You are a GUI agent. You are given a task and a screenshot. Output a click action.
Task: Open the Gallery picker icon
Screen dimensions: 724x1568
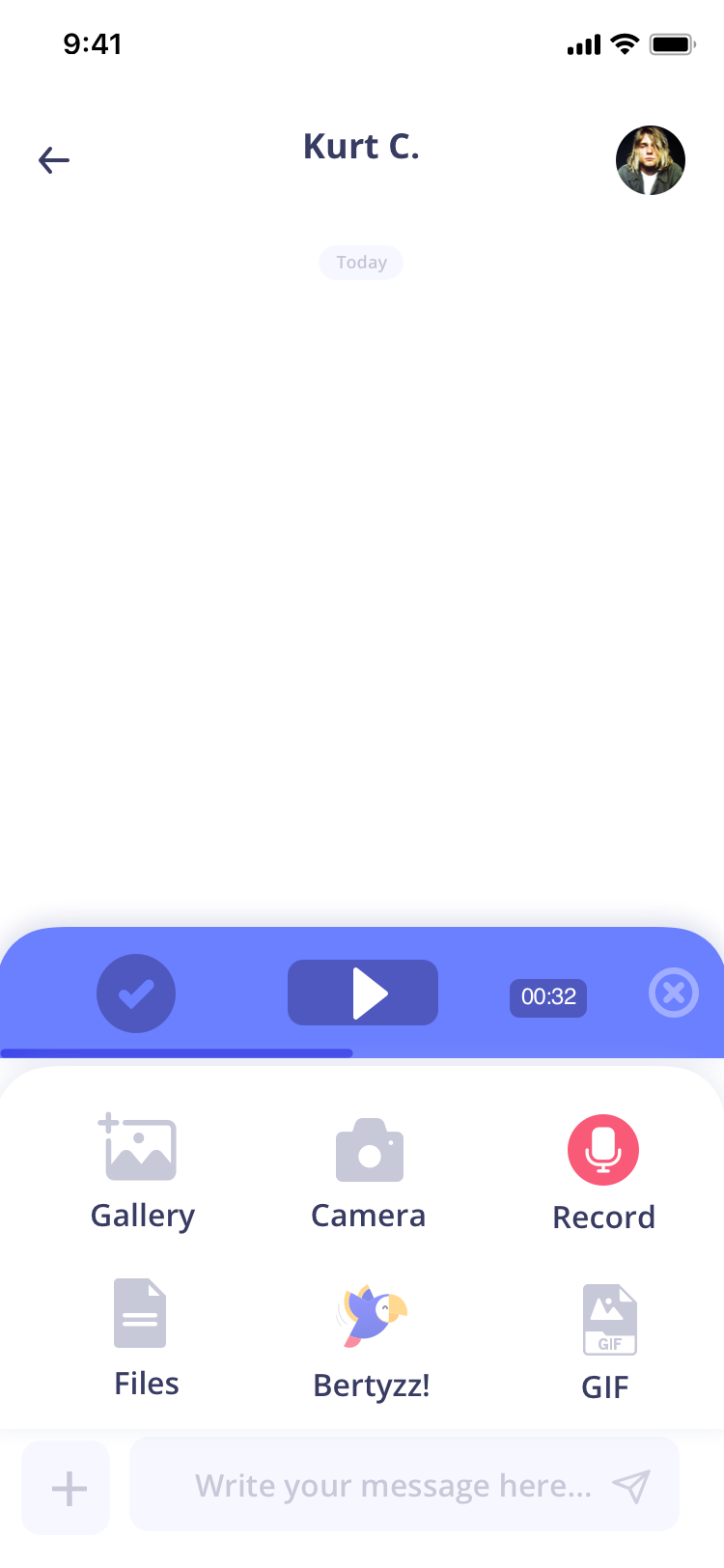(139, 1148)
